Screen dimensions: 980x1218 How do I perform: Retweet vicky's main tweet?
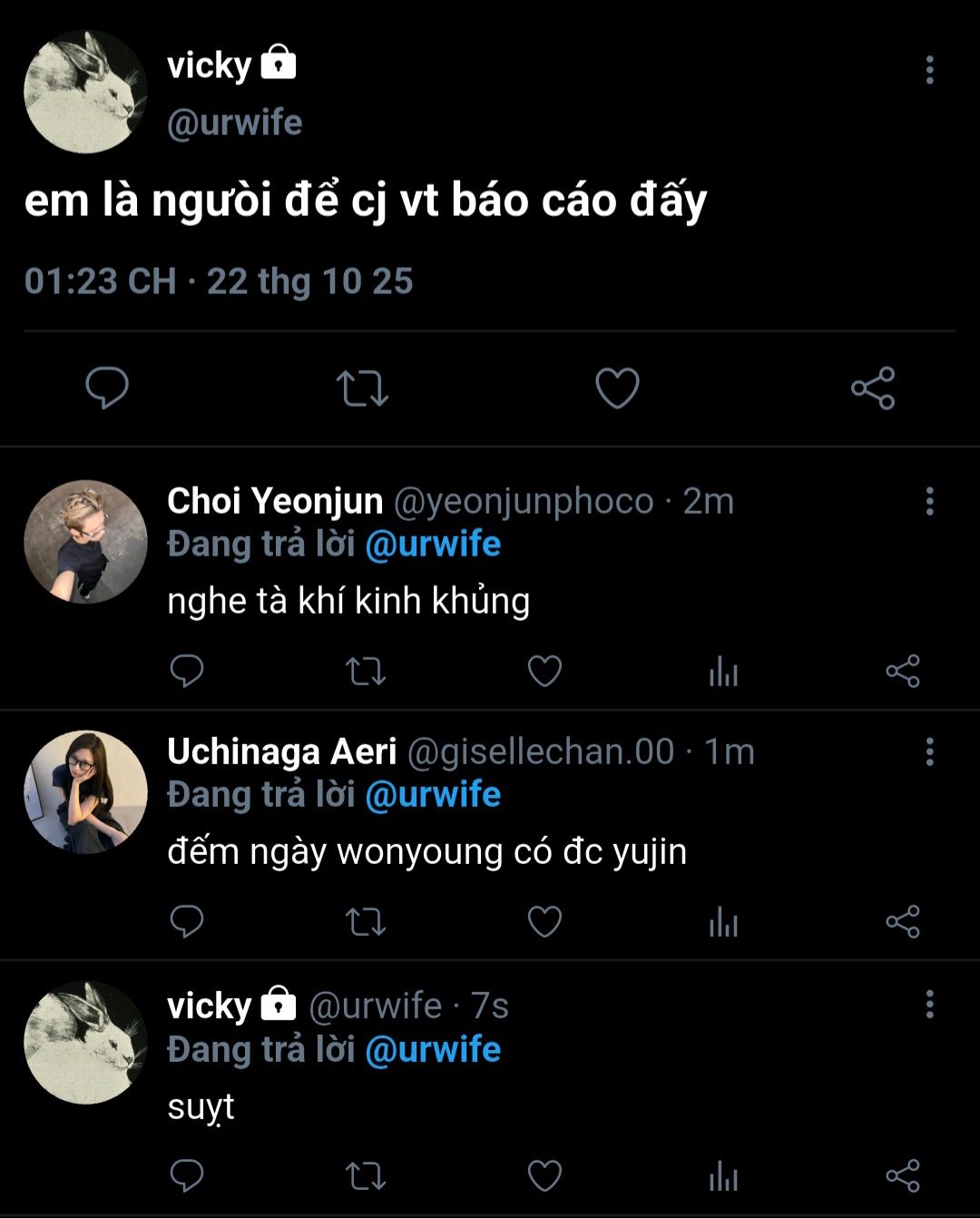[362, 388]
